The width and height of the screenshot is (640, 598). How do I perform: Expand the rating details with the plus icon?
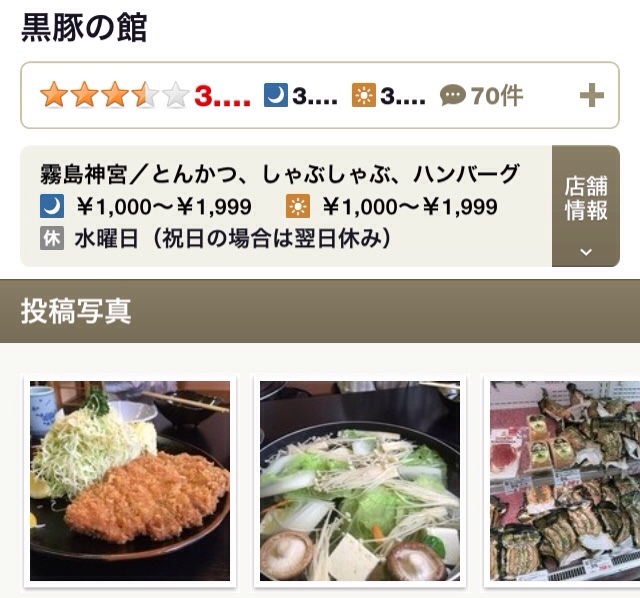coord(591,96)
